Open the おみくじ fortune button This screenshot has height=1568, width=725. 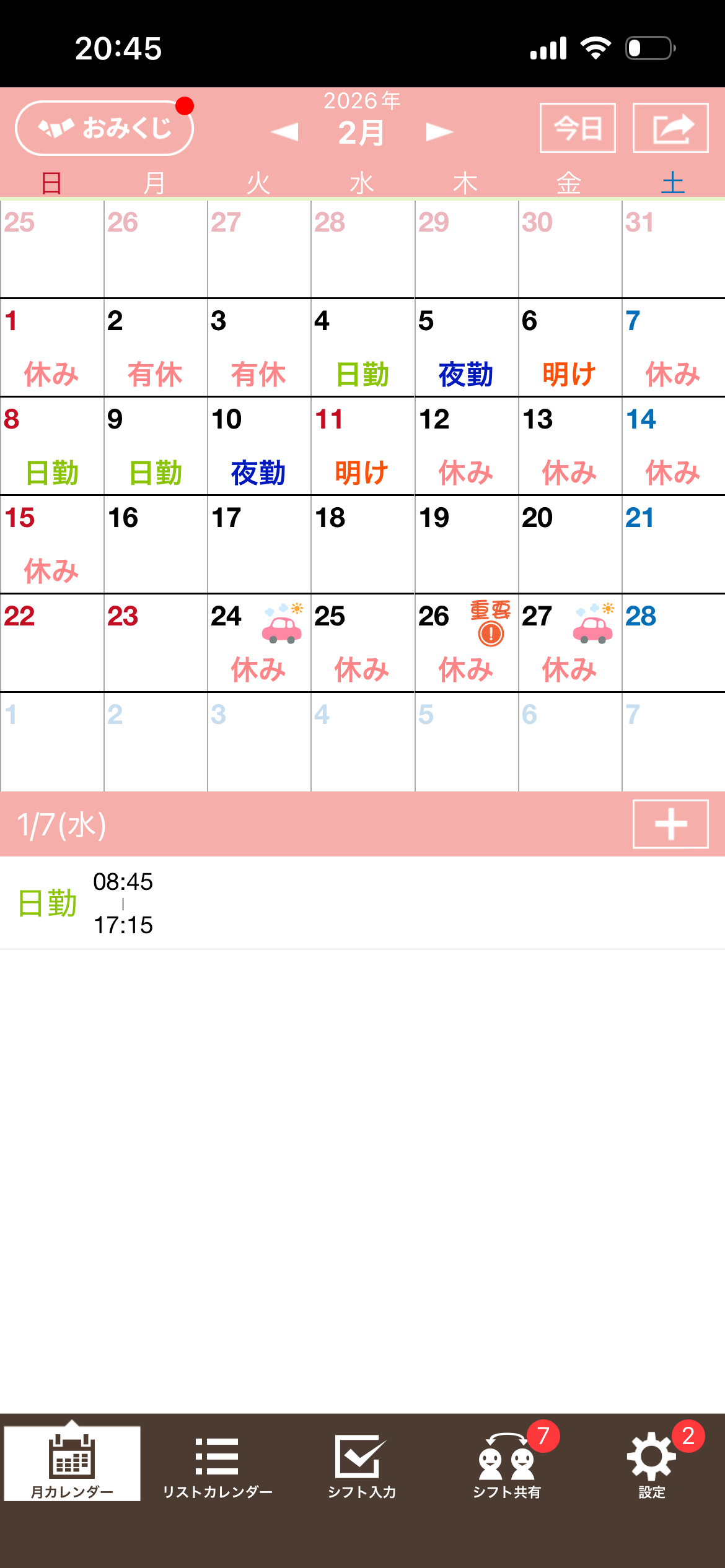(104, 128)
